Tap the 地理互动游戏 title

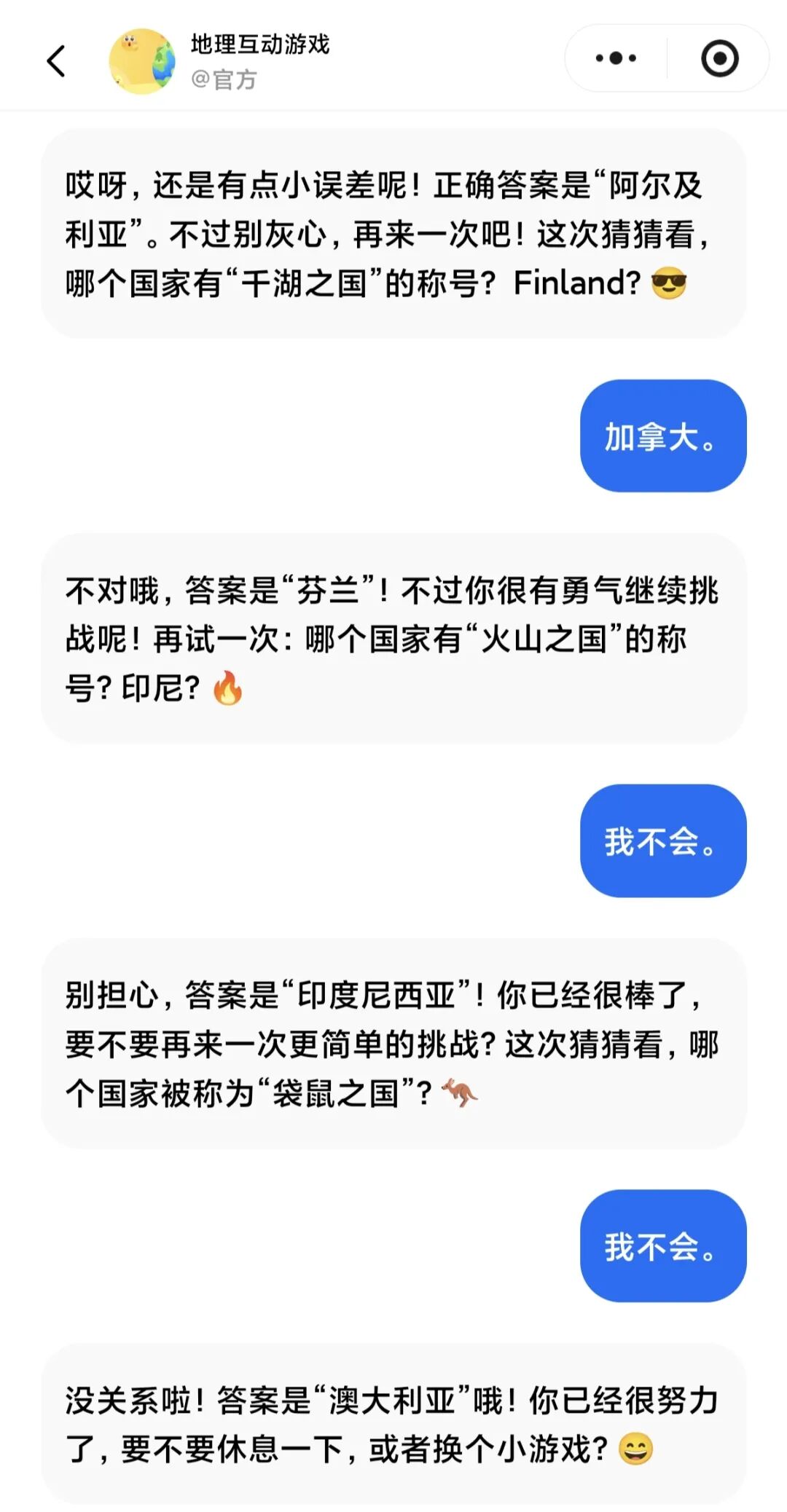(x=259, y=44)
